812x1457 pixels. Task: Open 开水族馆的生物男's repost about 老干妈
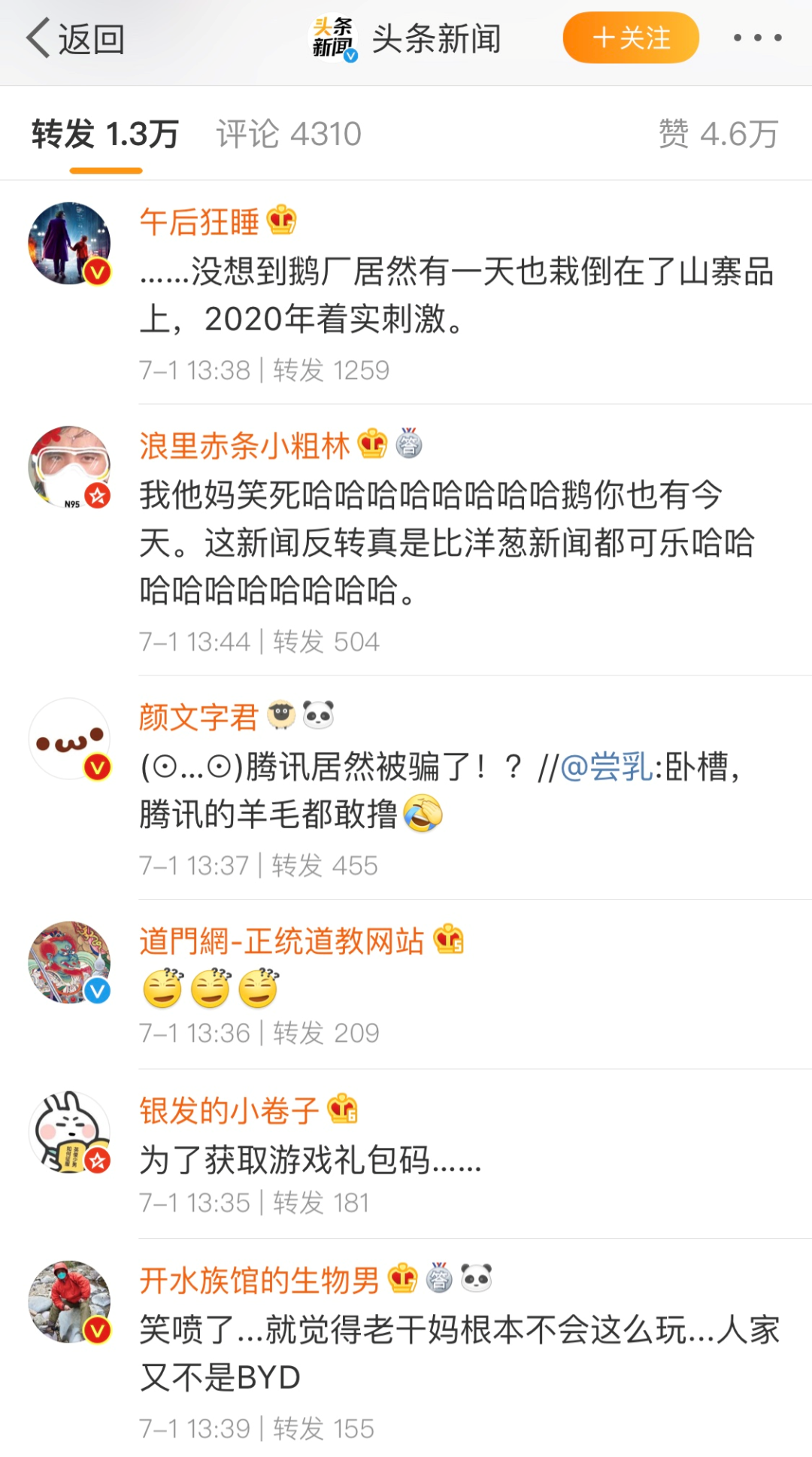(x=459, y=1353)
